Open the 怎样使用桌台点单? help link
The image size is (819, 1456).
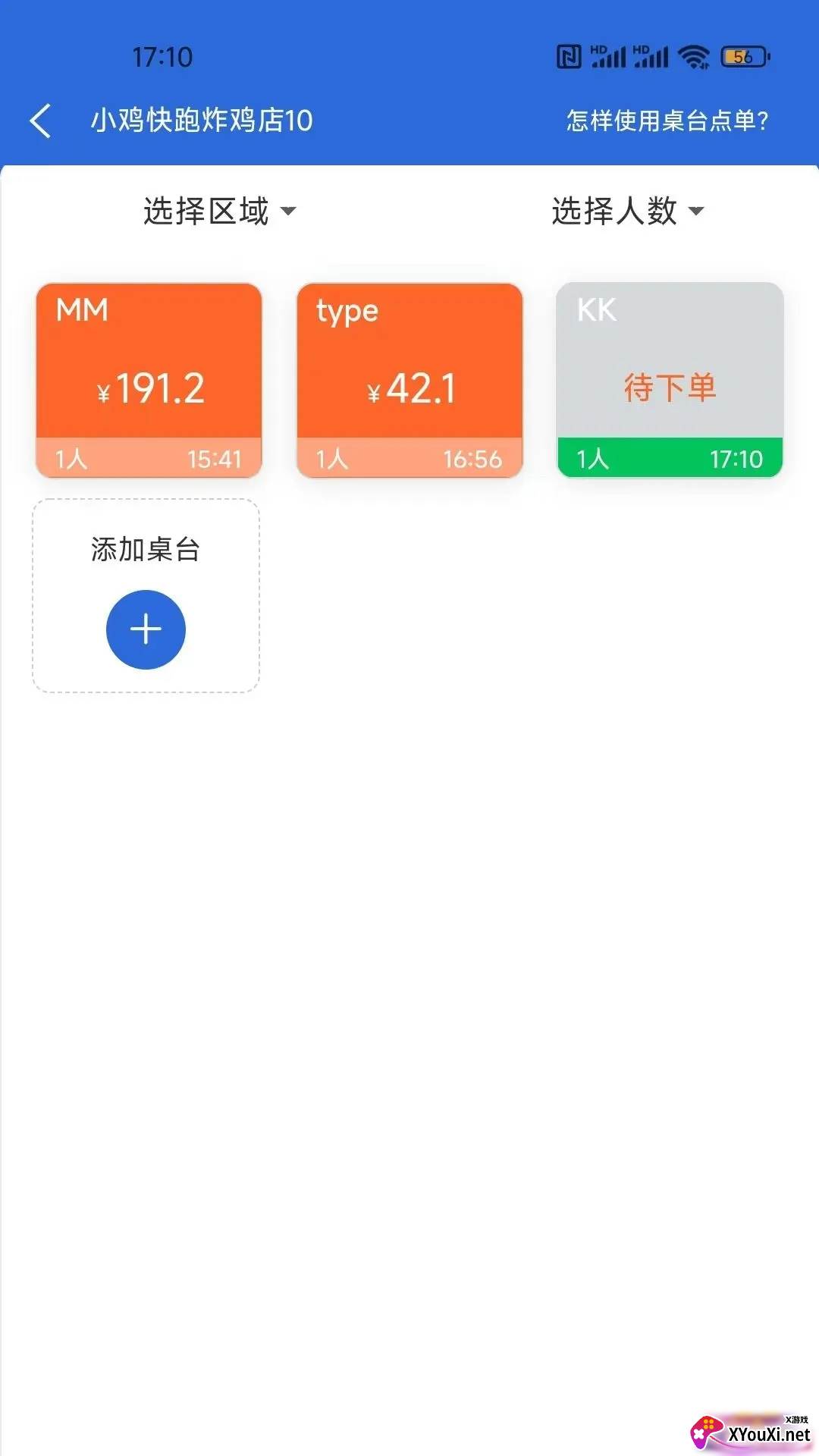pos(667,121)
